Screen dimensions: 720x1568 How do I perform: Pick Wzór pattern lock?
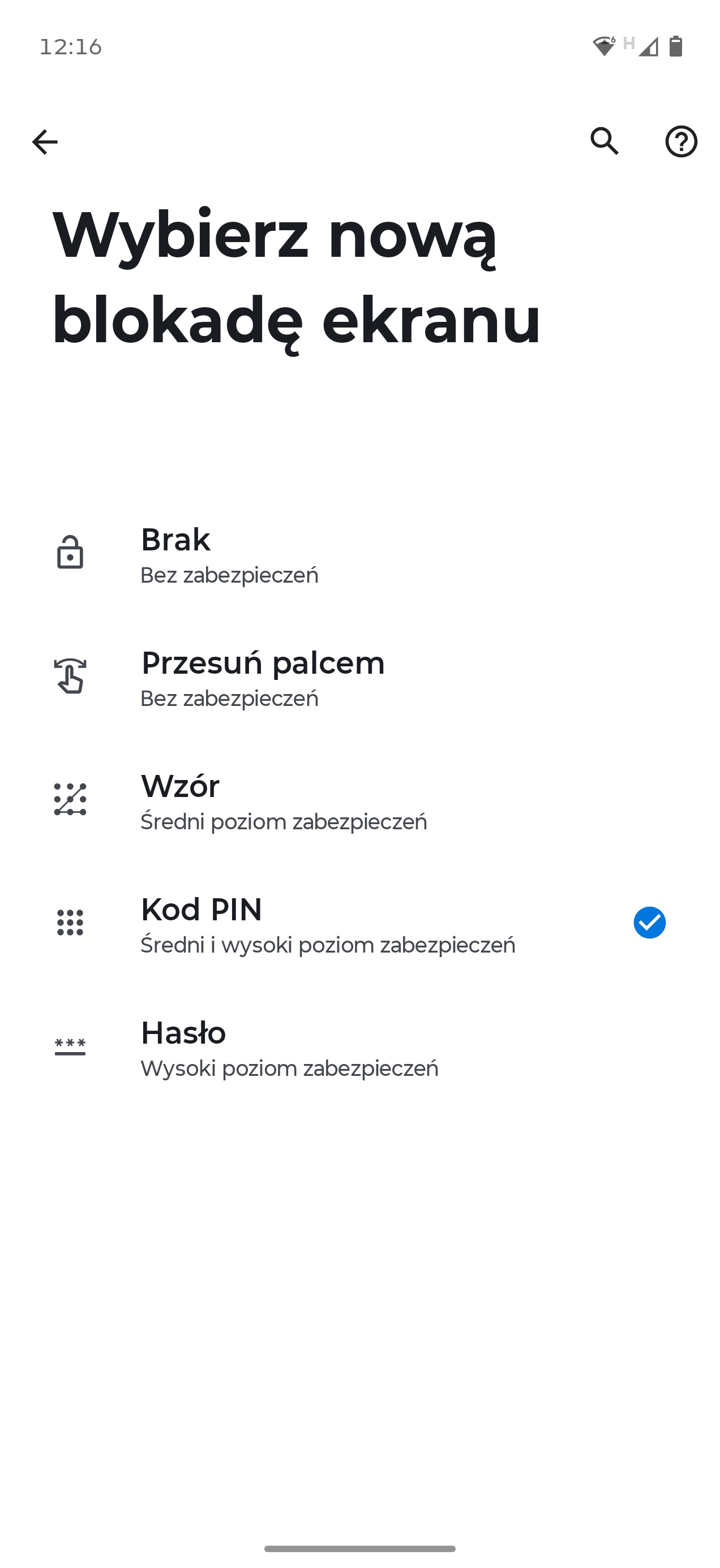(360, 800)
